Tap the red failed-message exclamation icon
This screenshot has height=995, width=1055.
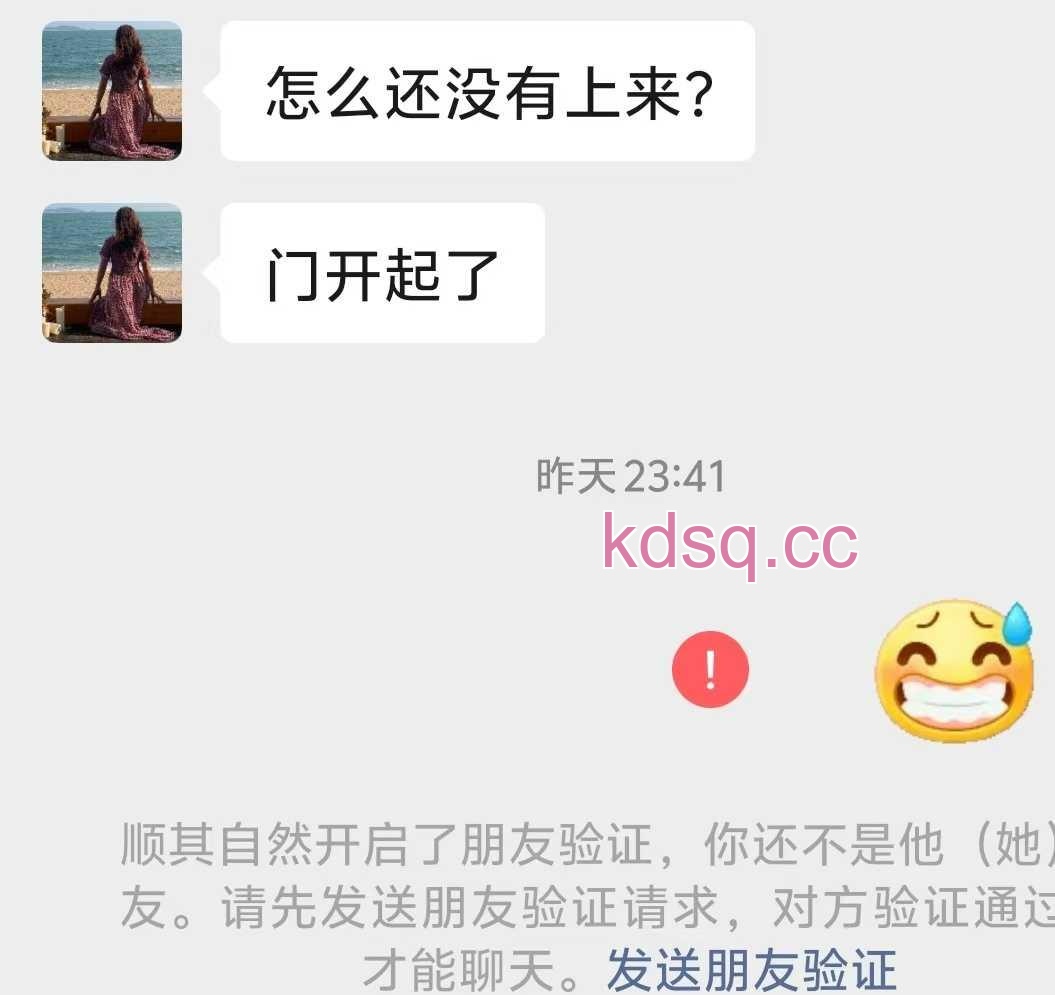click(710, 669)
